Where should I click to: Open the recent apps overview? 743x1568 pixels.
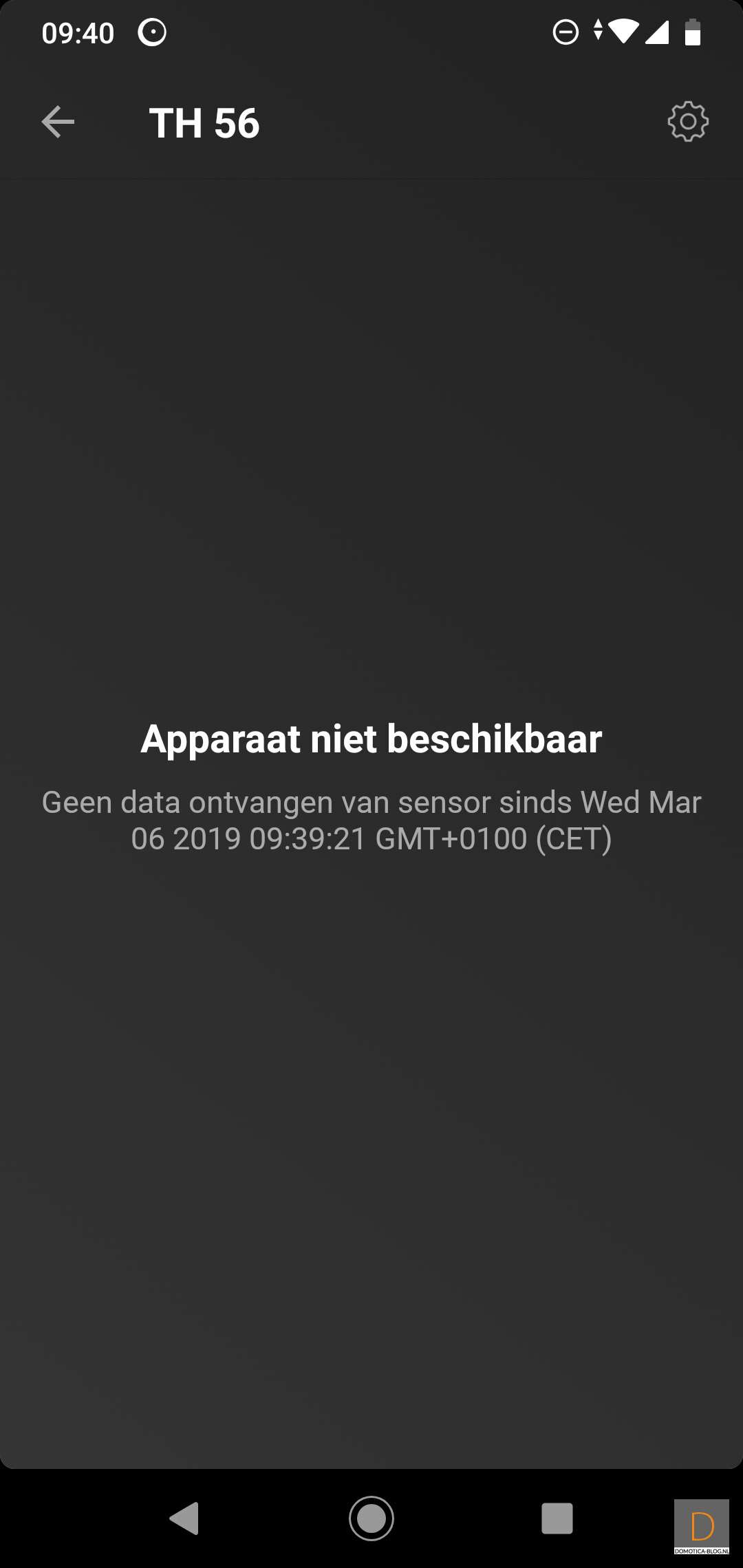pyautogui.click(x=557, y=1518)
